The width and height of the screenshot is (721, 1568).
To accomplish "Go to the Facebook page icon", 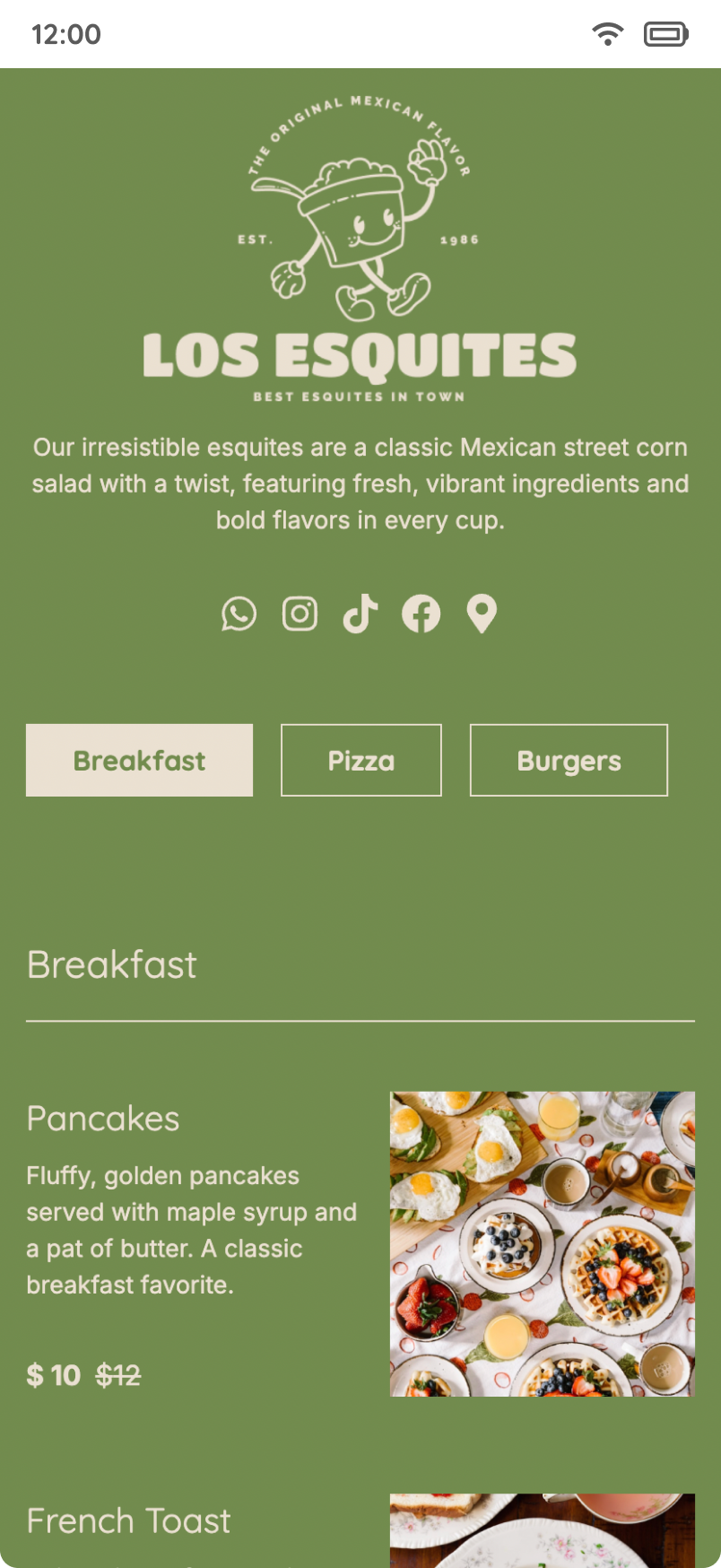I will [x=421, y=614].
